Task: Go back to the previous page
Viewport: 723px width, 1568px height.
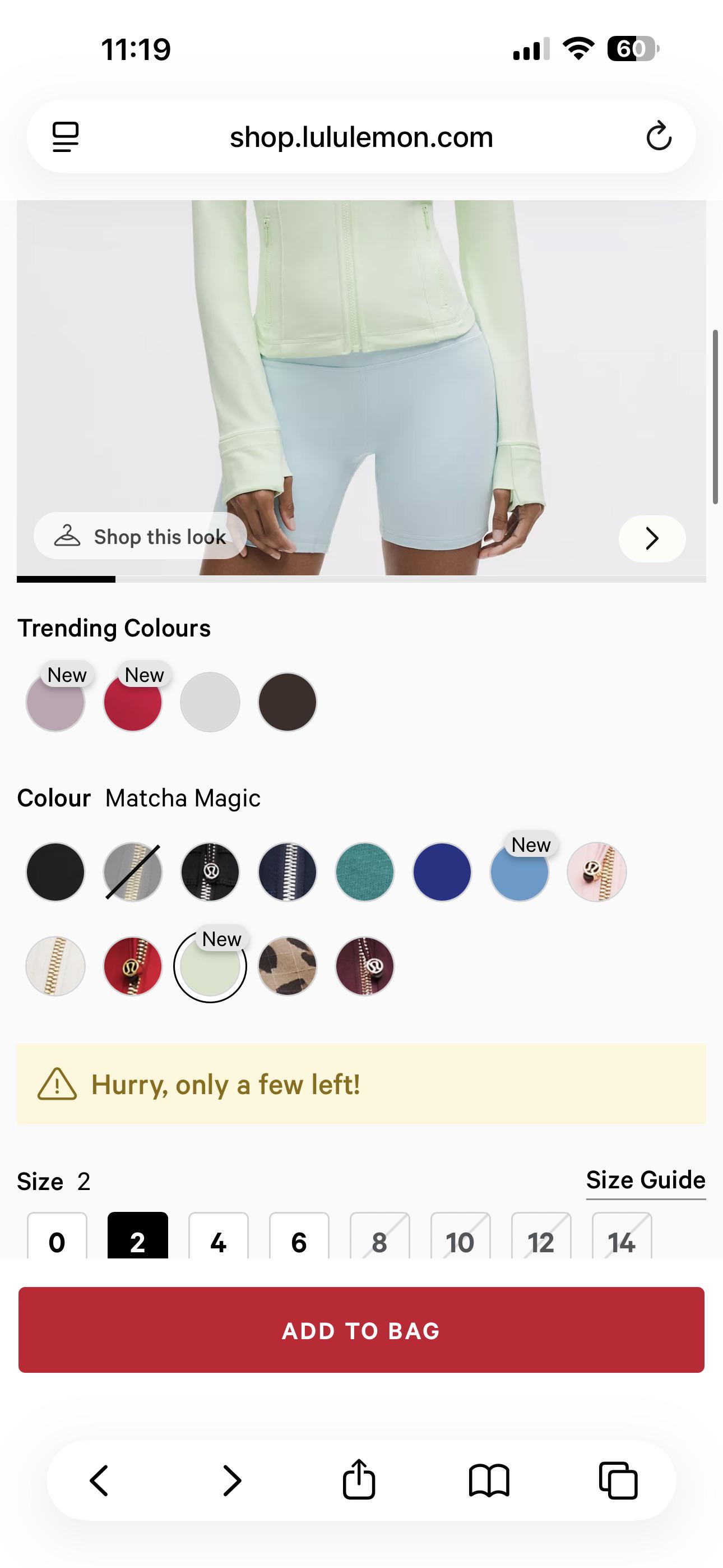Action: 99,1480
